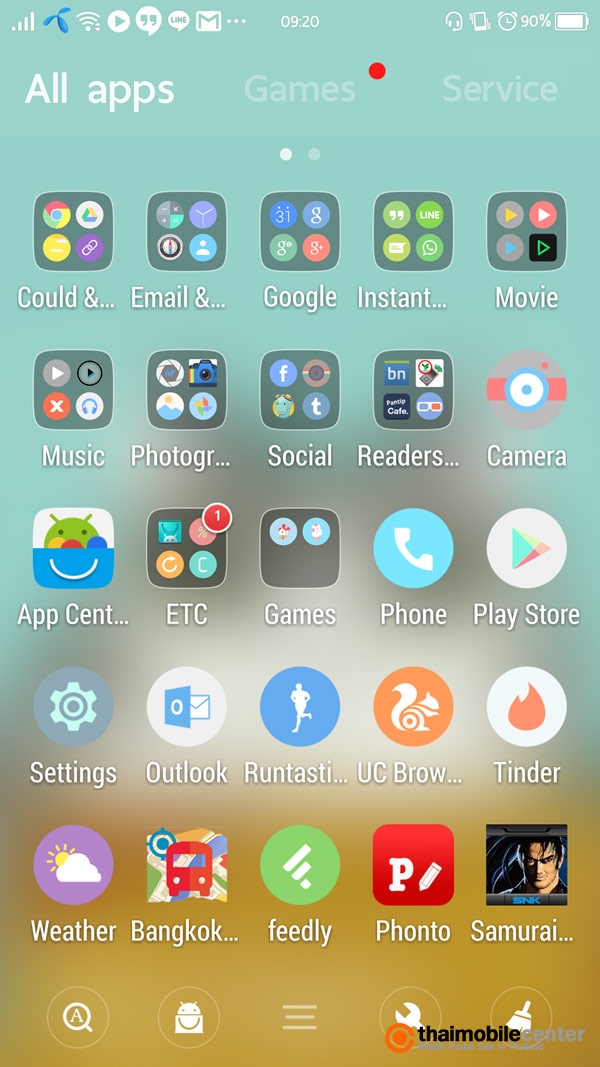Open Phonto

click(413, 865)
